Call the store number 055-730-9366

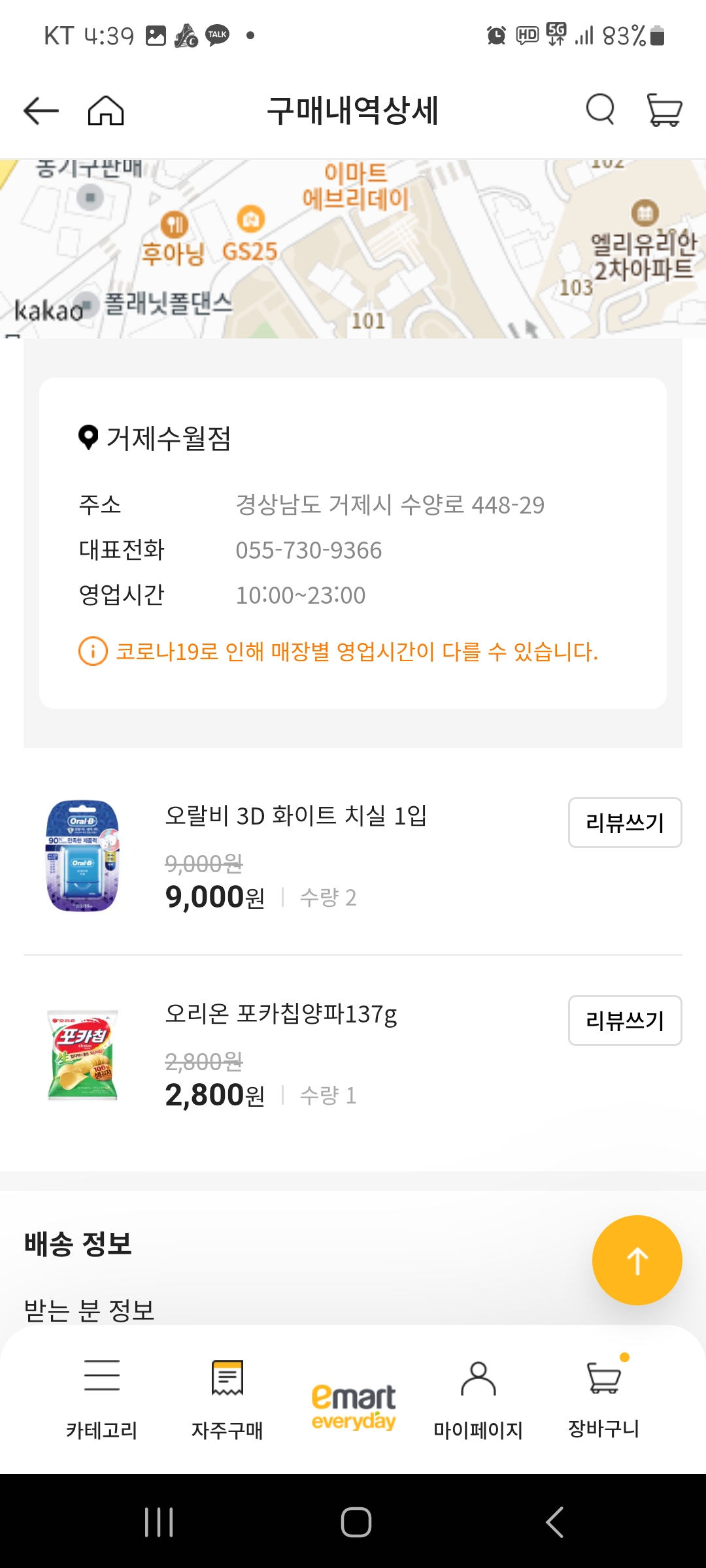point(309,551)
